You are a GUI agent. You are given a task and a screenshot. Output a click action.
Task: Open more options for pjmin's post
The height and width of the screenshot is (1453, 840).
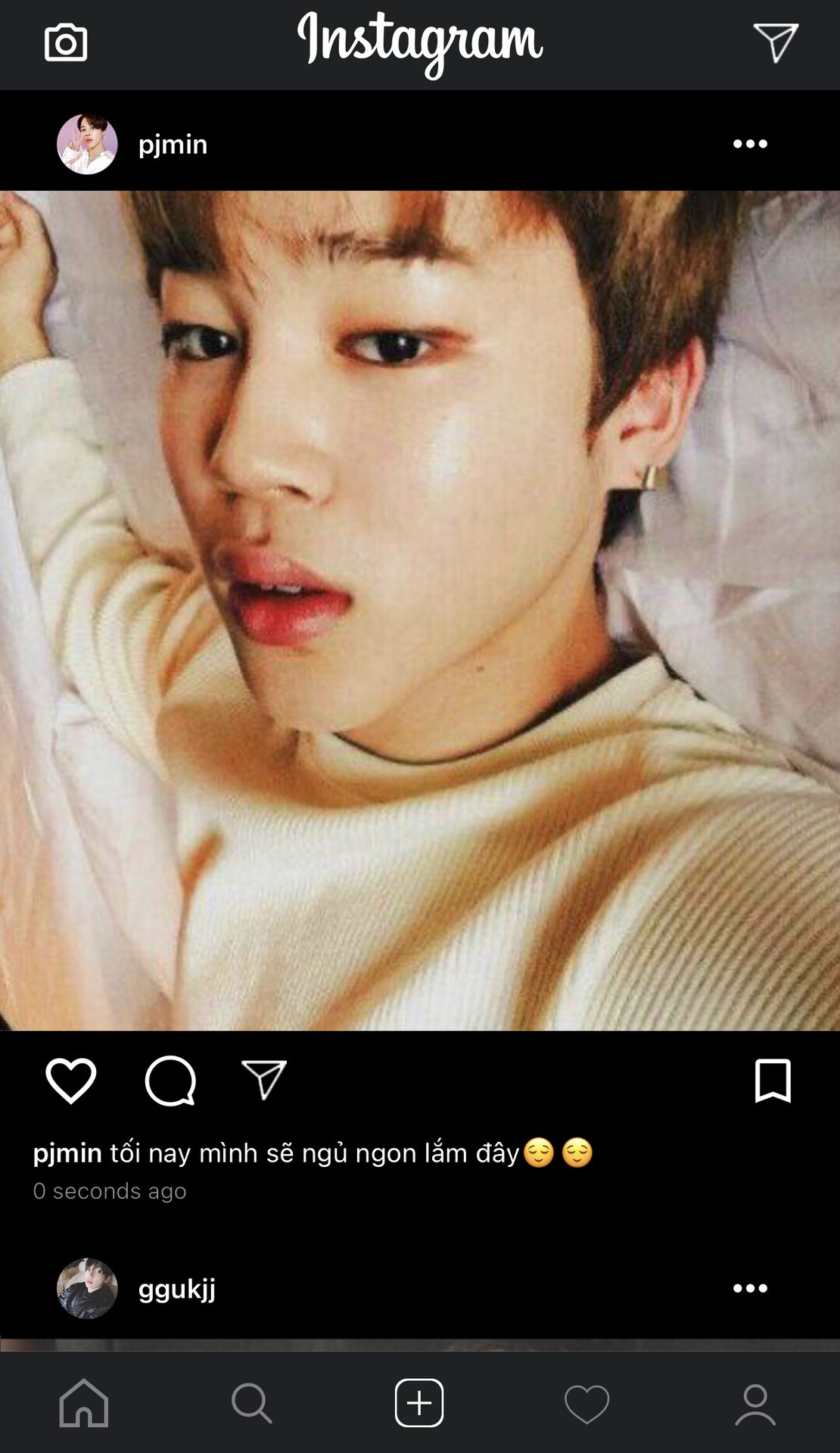pyautogui.click(x=750, y=144)
